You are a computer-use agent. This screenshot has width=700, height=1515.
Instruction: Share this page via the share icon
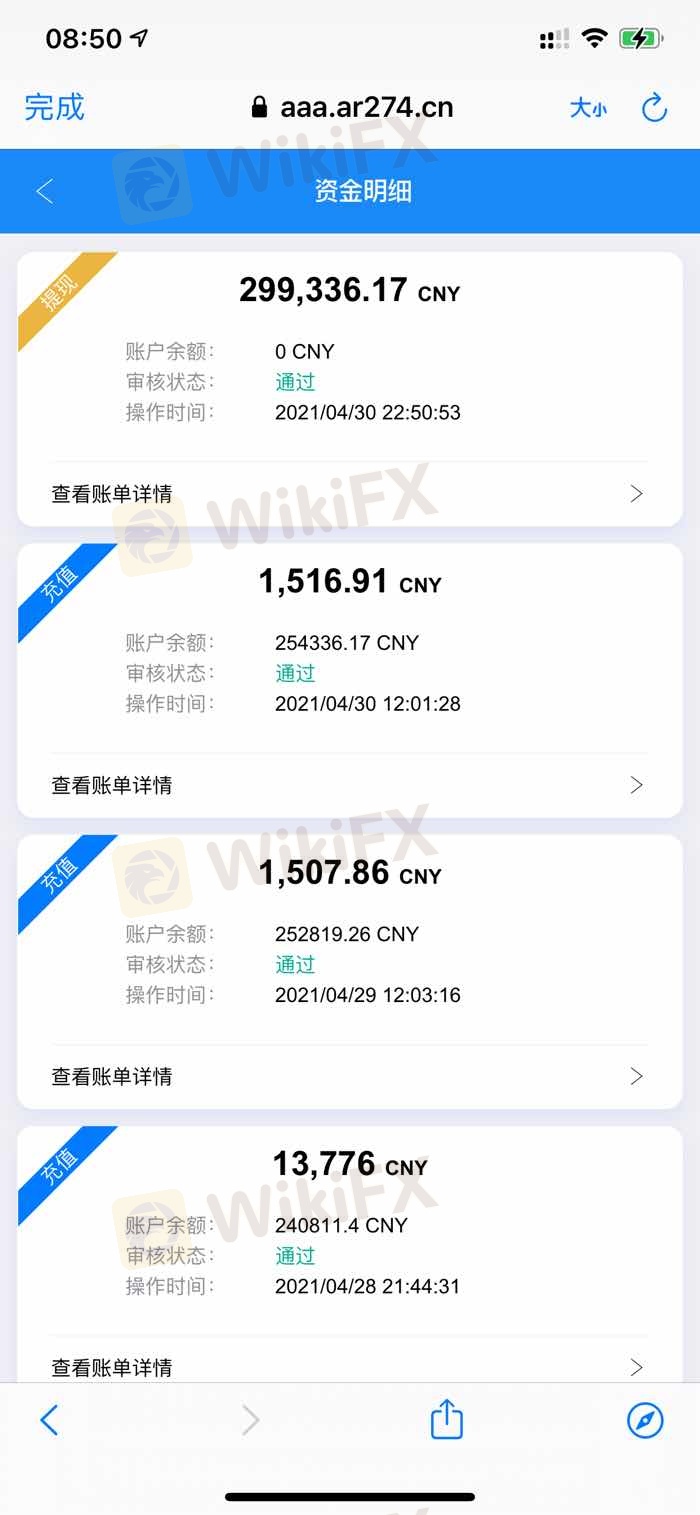tap(447, 1418)
